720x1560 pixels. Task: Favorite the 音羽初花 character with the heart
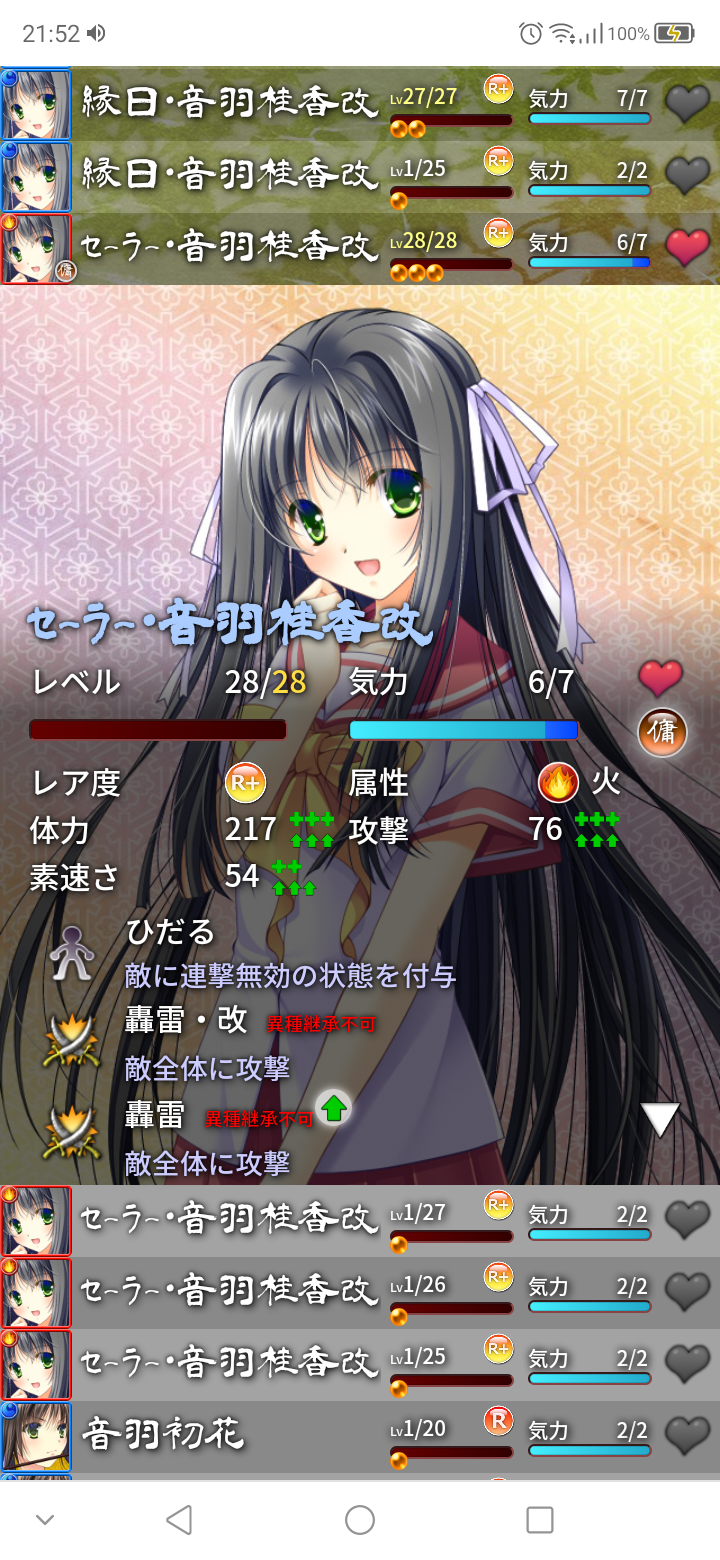(x=687, y=1436)
